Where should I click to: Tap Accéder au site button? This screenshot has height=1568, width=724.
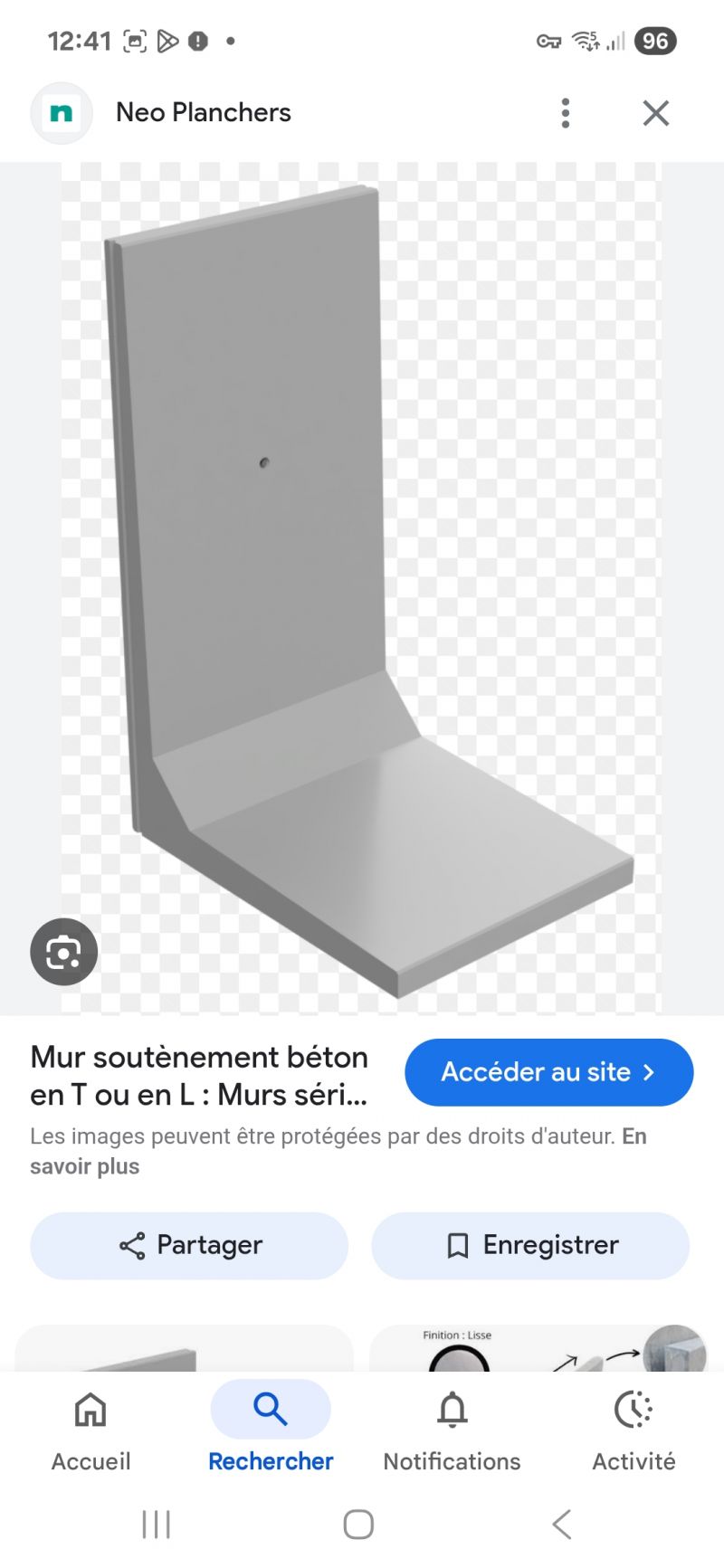coord(548,1072)
